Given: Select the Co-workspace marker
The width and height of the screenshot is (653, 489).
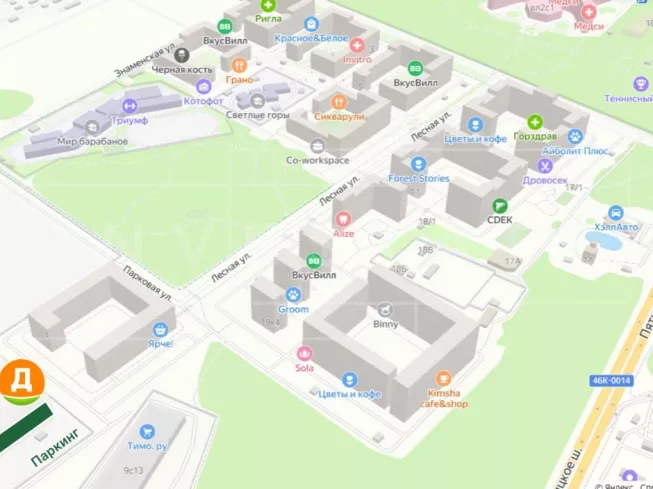Looking at the screenshot, I should coord(318,146).
